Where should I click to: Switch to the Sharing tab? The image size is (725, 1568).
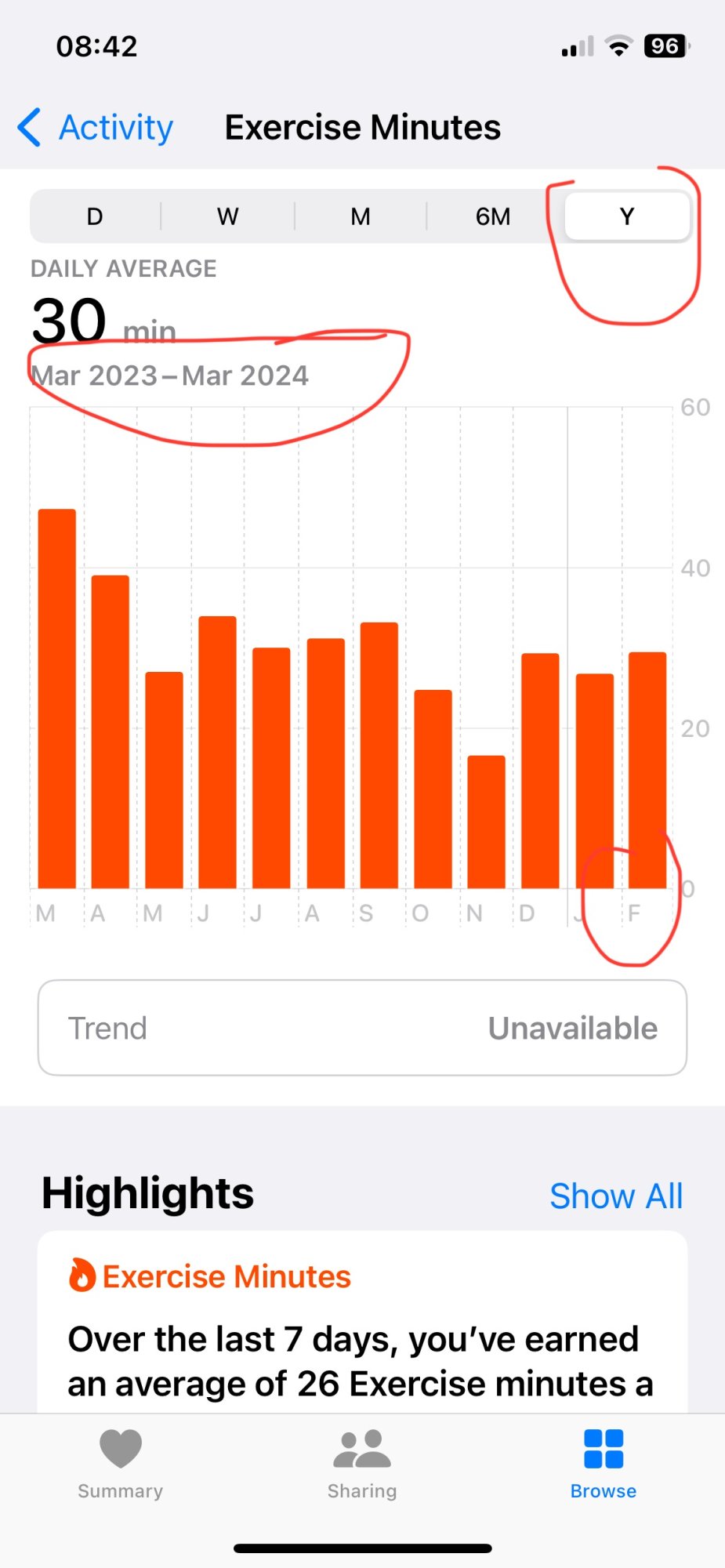[362, 1463]
